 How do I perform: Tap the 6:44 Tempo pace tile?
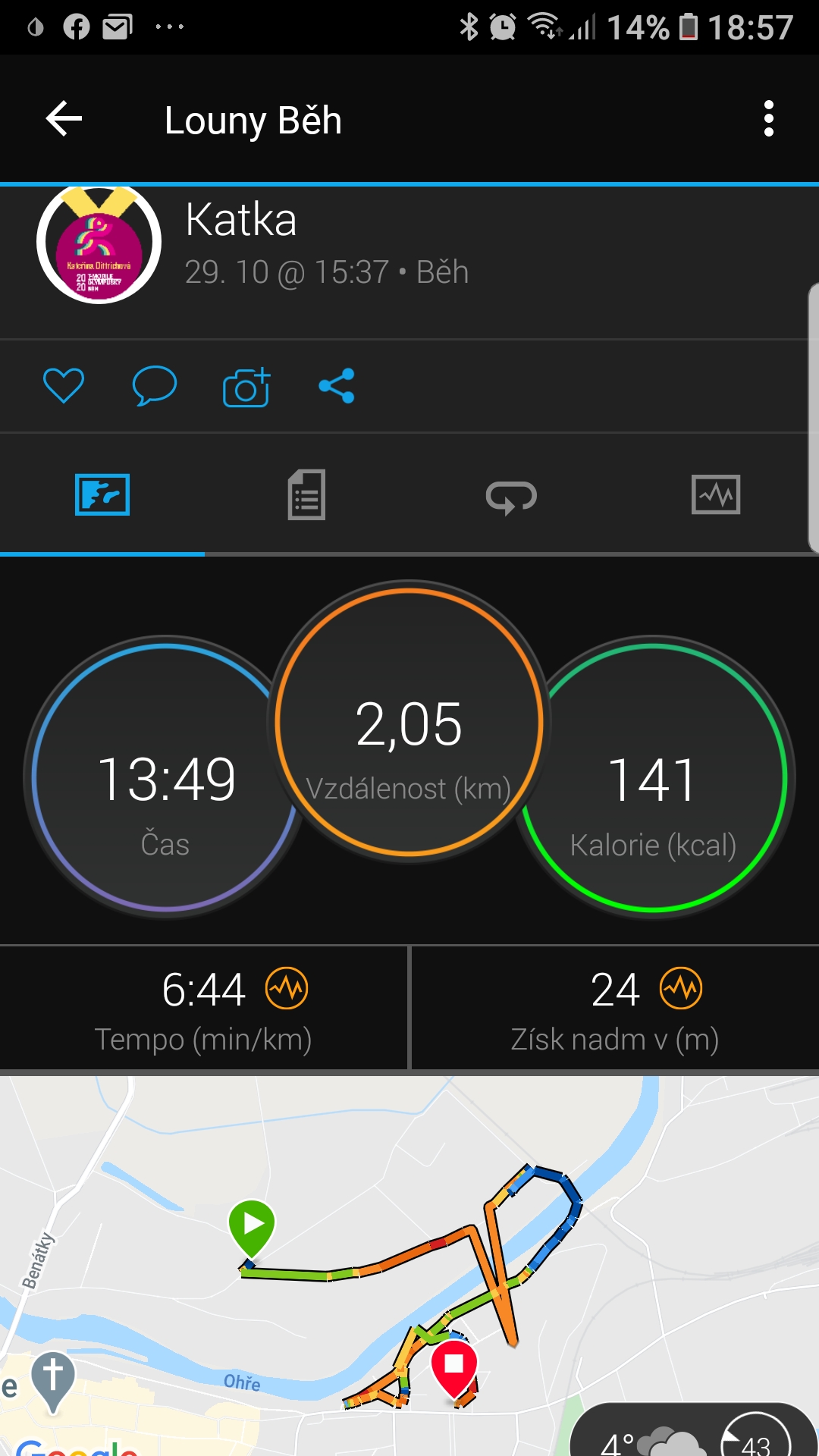point(203,1009)
